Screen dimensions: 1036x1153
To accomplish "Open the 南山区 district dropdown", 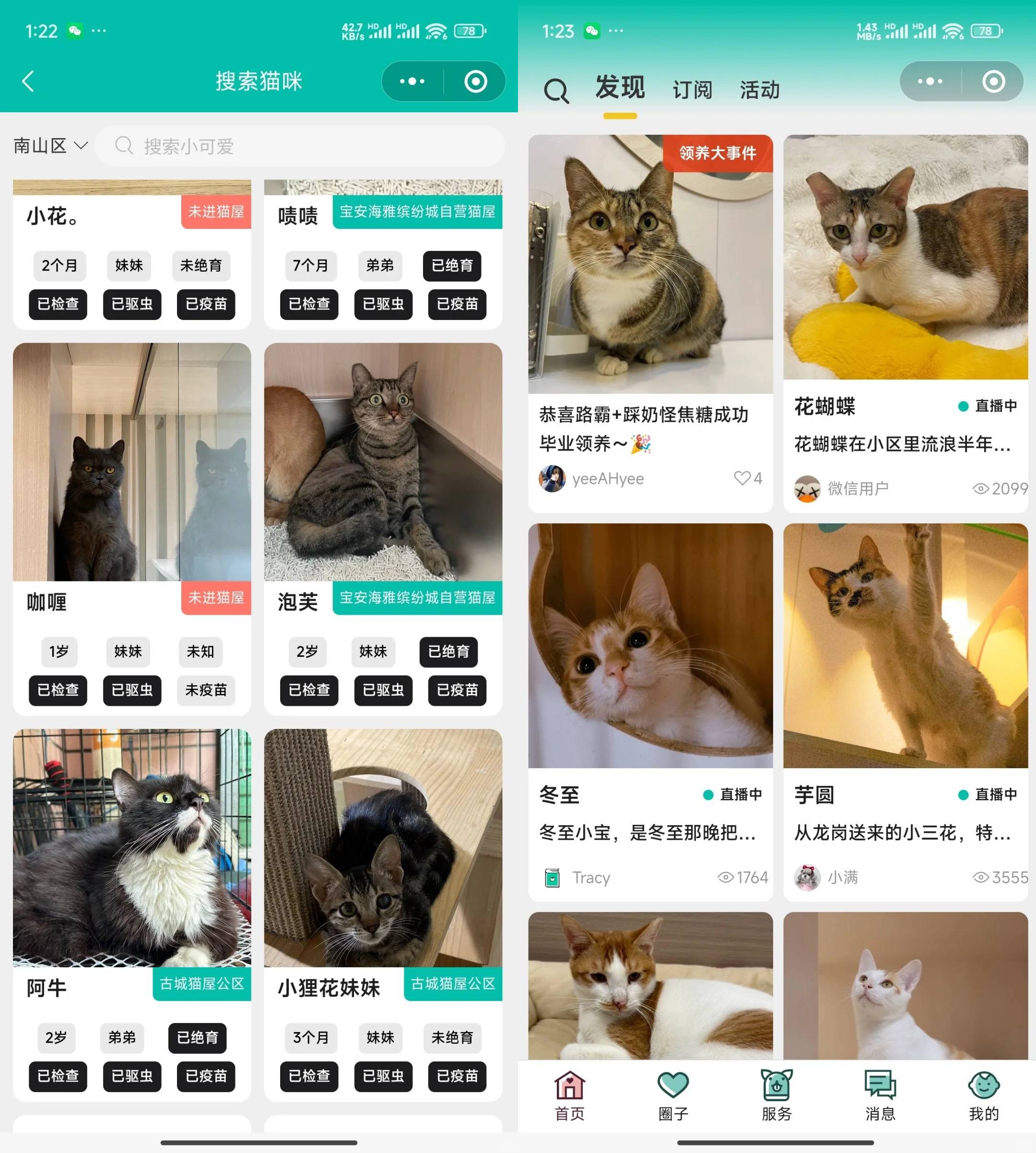I will coord(50,146).
